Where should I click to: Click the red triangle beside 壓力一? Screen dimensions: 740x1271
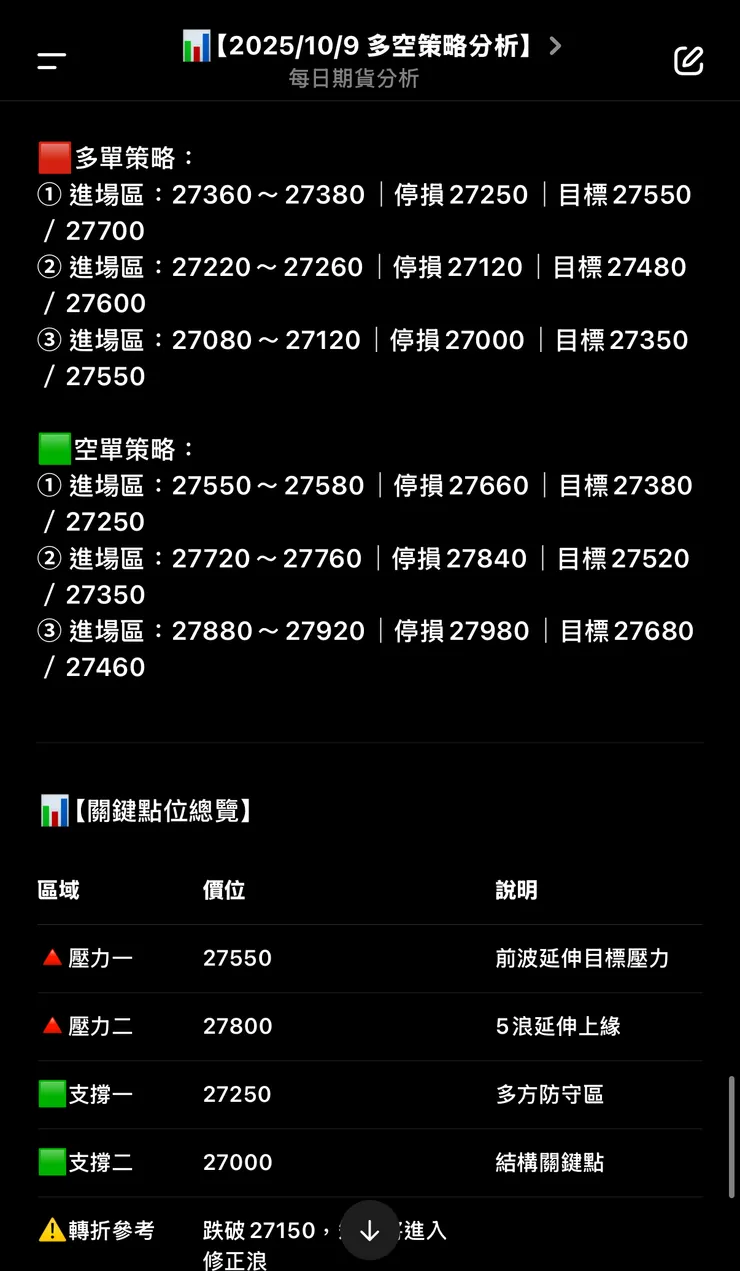(x=52, y=957)
